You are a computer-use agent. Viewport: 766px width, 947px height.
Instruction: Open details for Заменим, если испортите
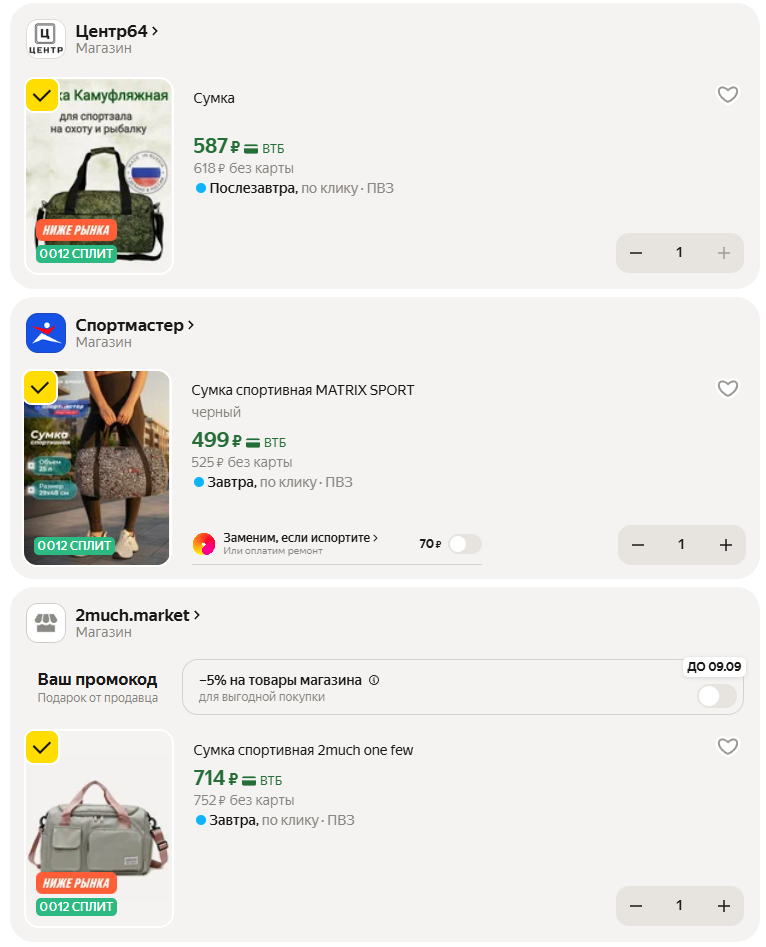point(300,537)
